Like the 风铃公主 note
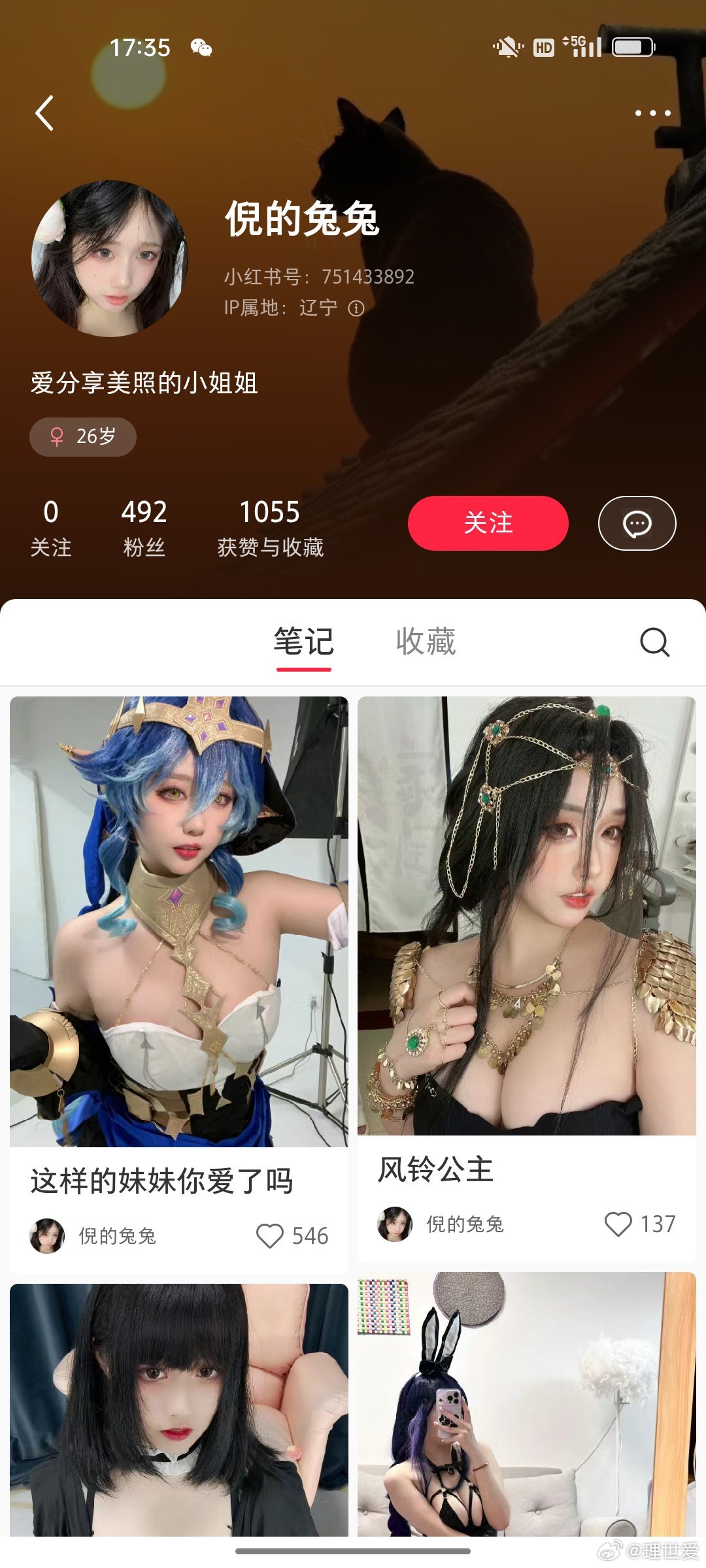 (x=618, y=1224)
